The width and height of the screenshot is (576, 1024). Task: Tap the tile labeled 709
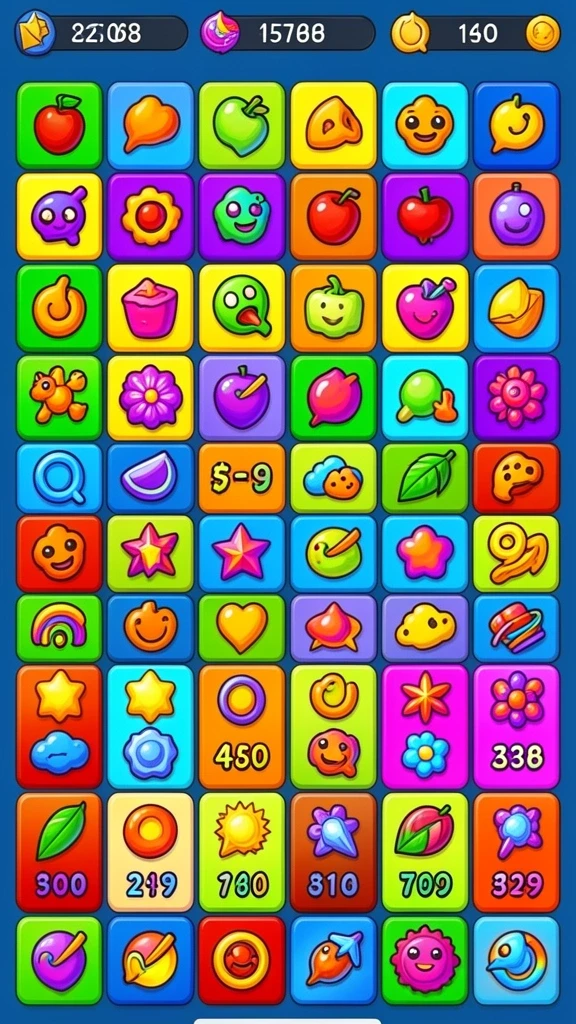[425, 852]
